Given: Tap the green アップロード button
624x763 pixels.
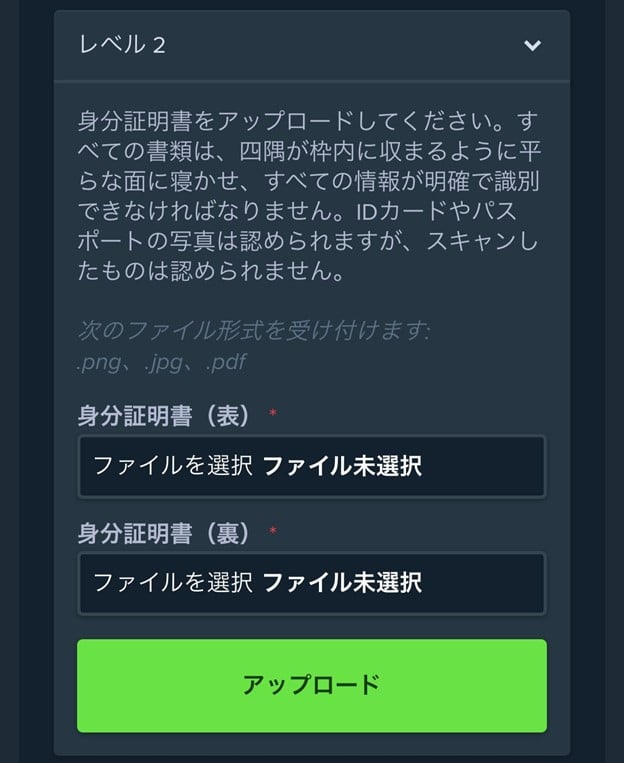Looking at the screenshot, I should click(x=311, y=685).
